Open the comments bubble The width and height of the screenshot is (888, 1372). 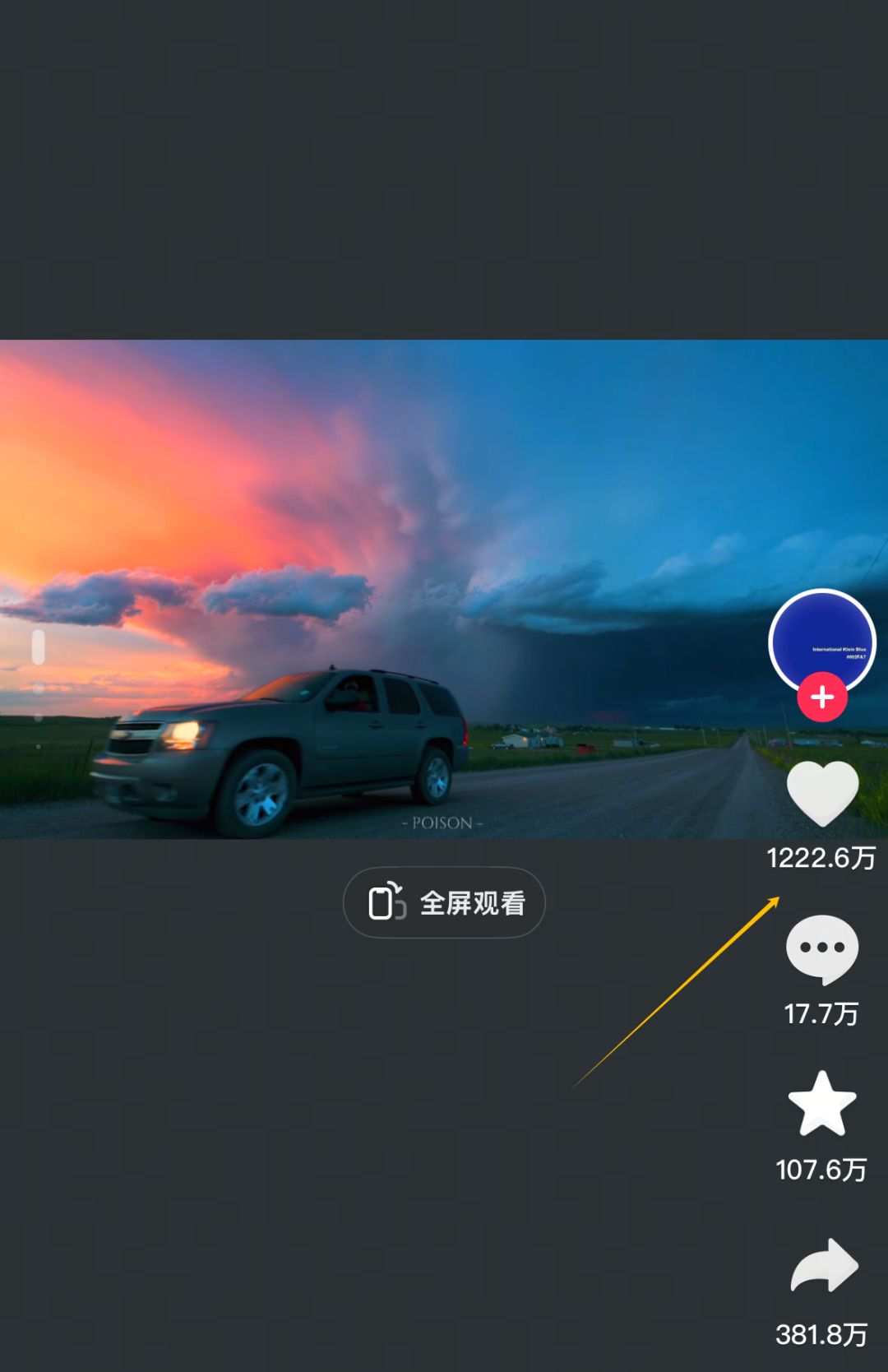(x=822, y=948)
